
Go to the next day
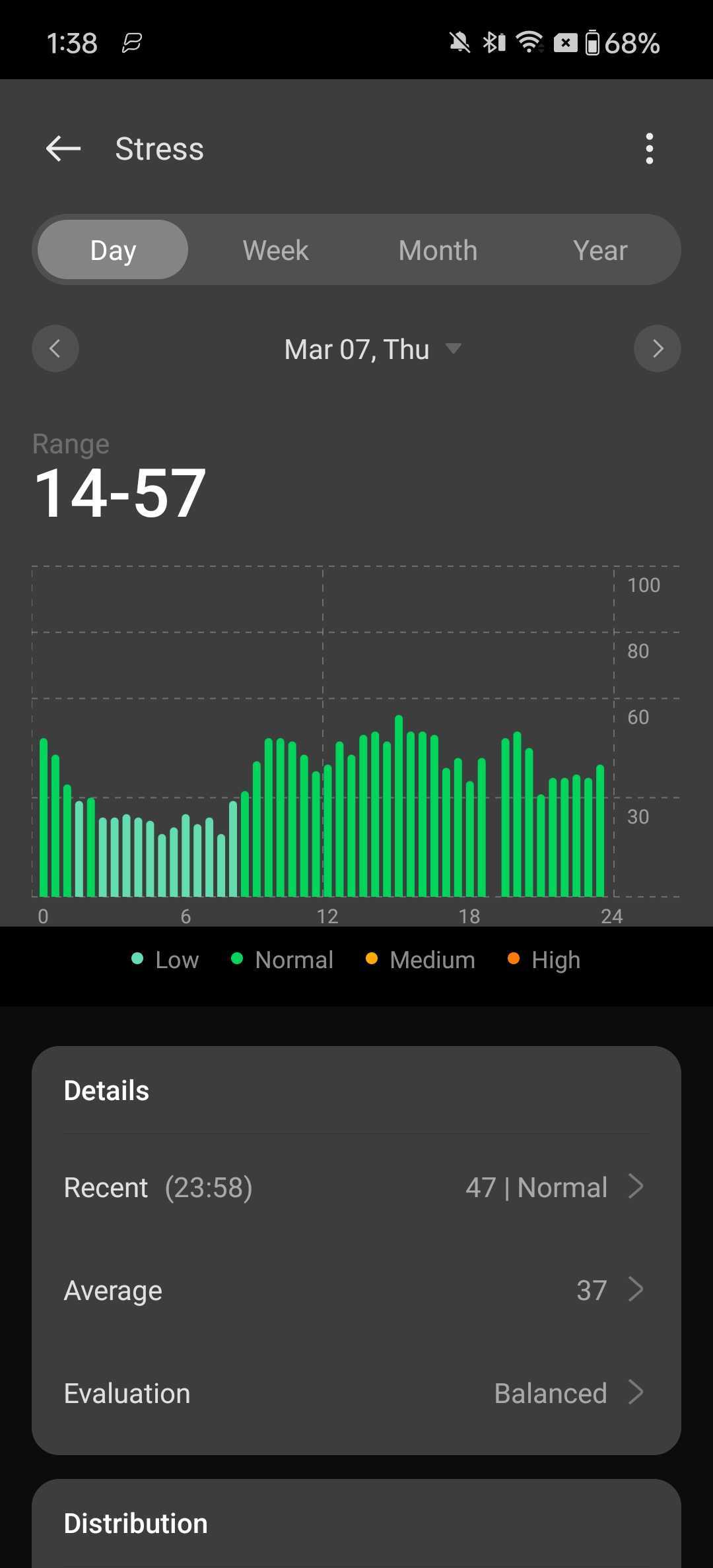(x=658, y=348)
